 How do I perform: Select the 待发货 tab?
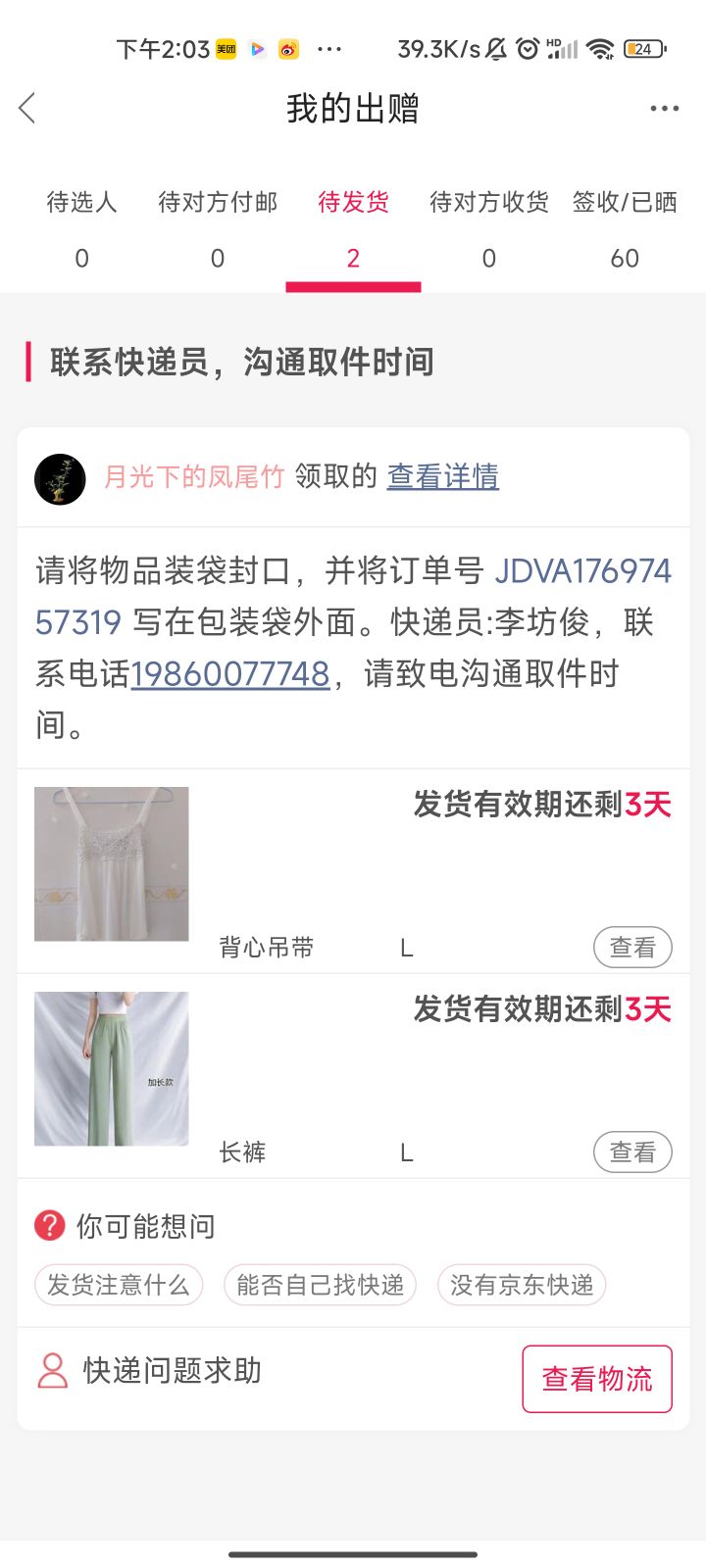(353, 228)
